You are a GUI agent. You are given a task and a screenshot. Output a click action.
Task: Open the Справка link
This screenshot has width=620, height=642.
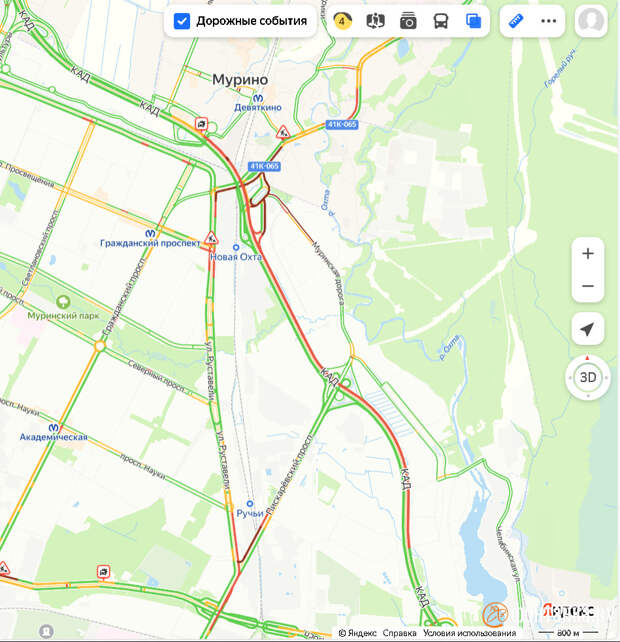coord(400,633)
